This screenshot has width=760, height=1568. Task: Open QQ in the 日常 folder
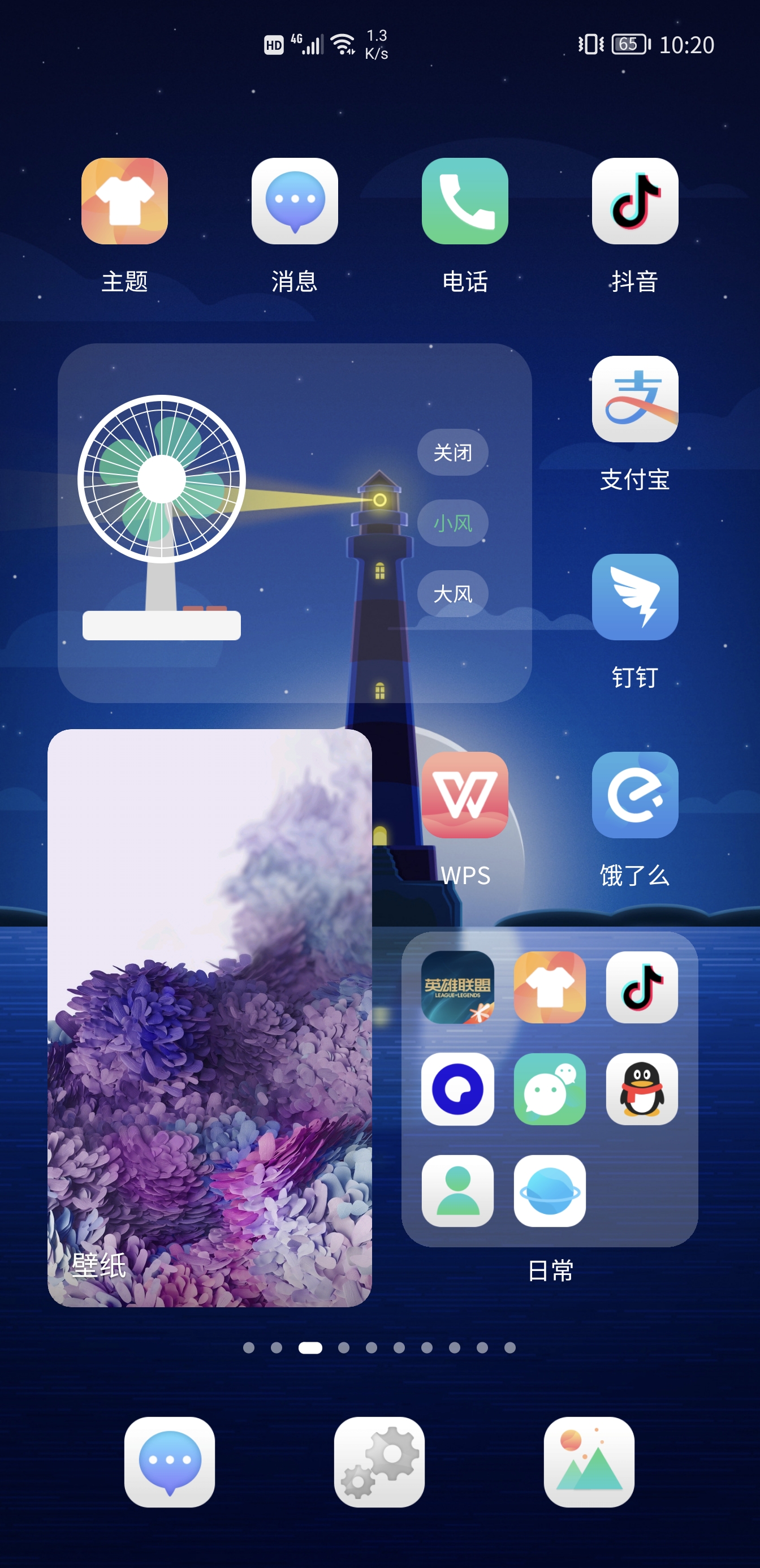point(641,1089)
